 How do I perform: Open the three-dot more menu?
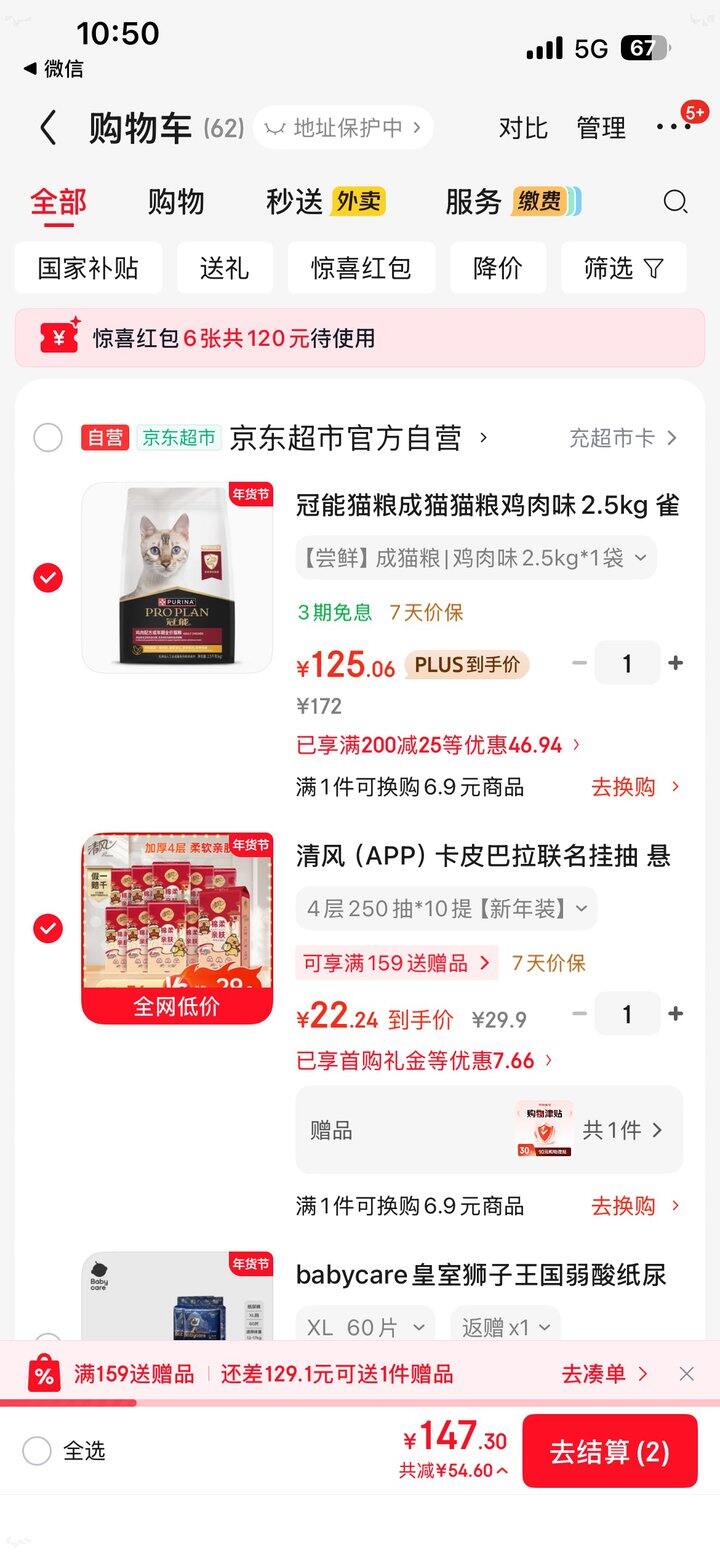(x=673, y=128)
